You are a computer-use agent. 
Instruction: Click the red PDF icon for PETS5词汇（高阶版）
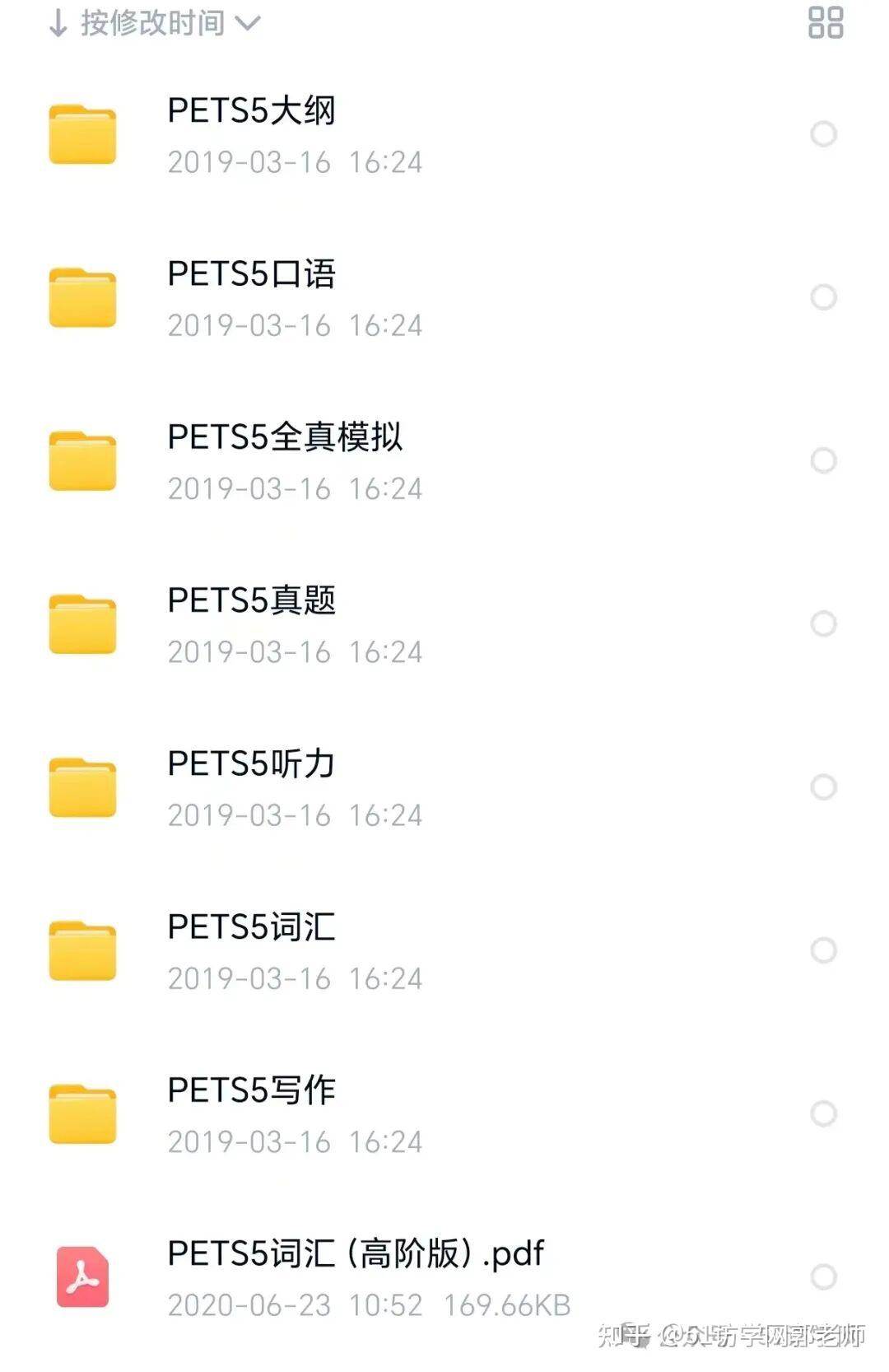81,1272
